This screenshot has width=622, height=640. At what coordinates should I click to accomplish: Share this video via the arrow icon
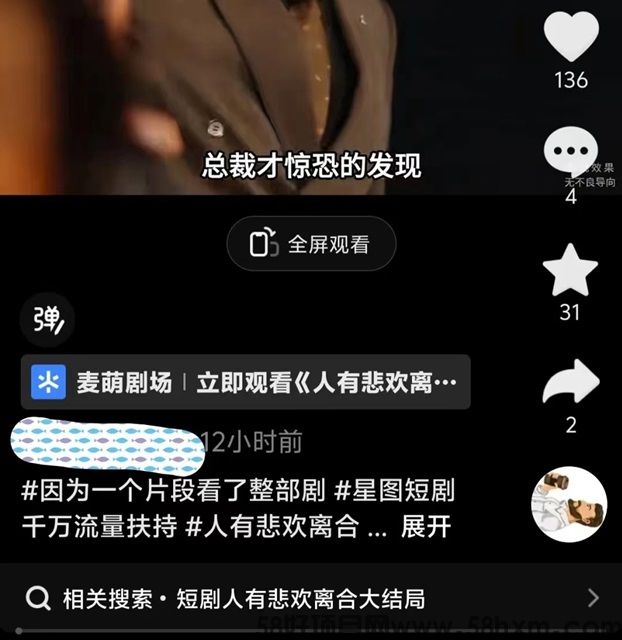(571, 385)
